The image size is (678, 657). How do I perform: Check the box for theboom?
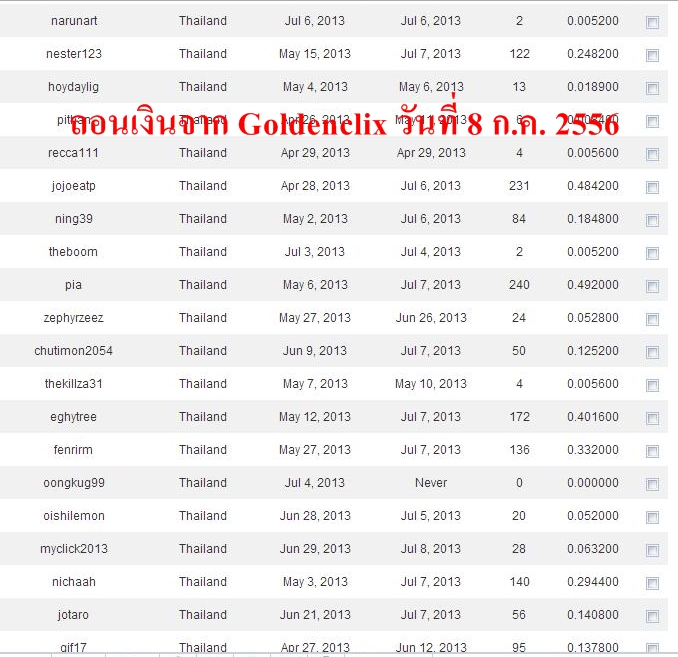[652, 253]
